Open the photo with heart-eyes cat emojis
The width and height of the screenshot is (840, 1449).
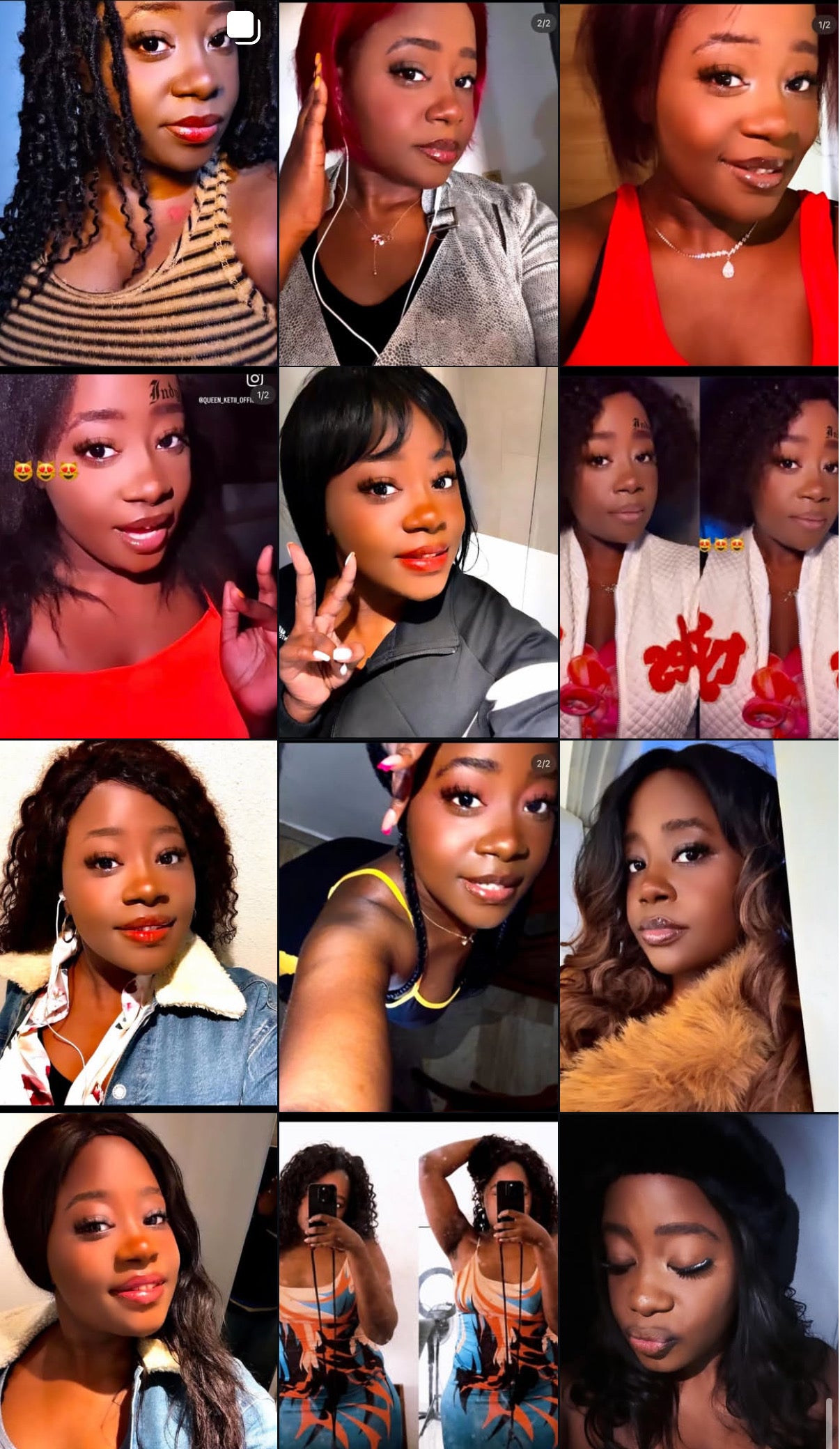(x=138, y=555)
